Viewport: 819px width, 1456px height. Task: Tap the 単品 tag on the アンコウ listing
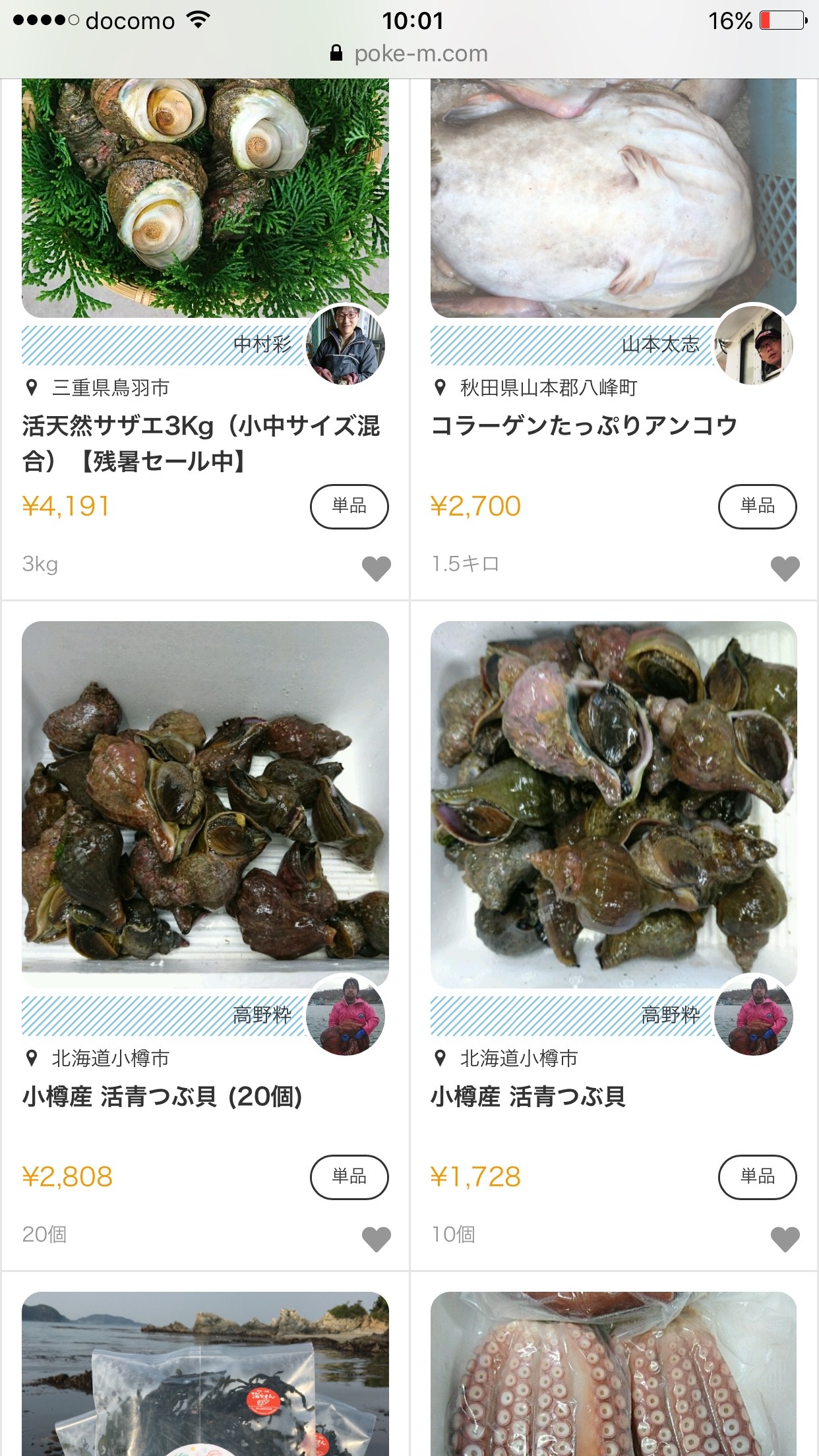click(757, 506)
